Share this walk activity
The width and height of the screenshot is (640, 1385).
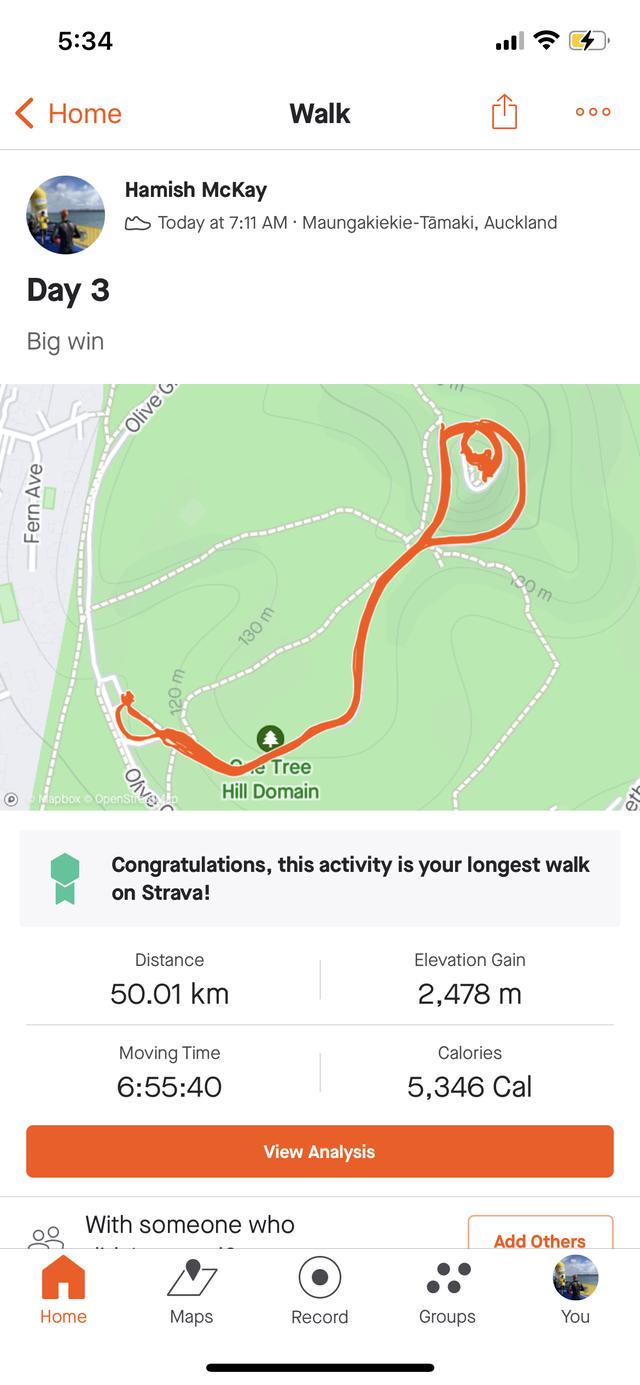(505, 112)
